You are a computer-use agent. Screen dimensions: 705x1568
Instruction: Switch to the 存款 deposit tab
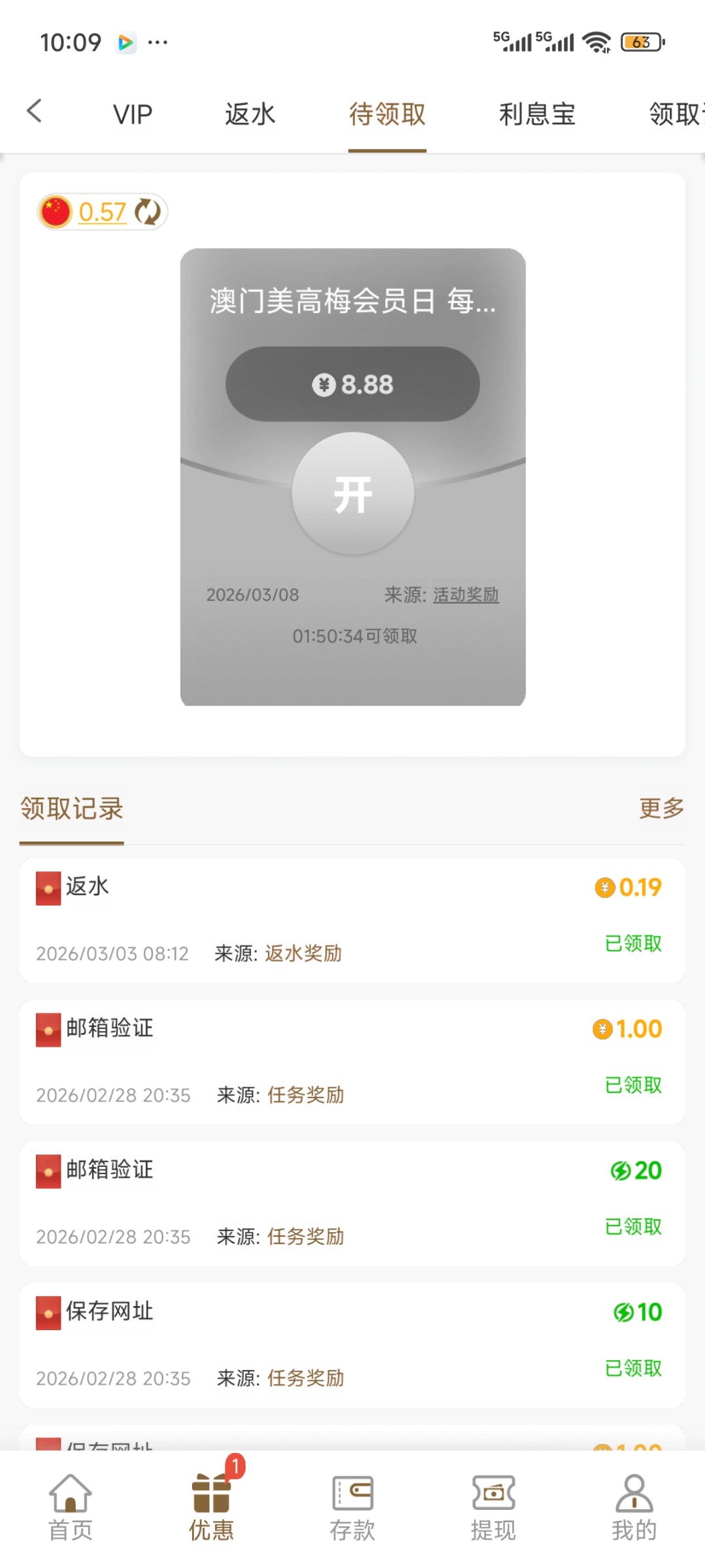tap(353, 1507)
